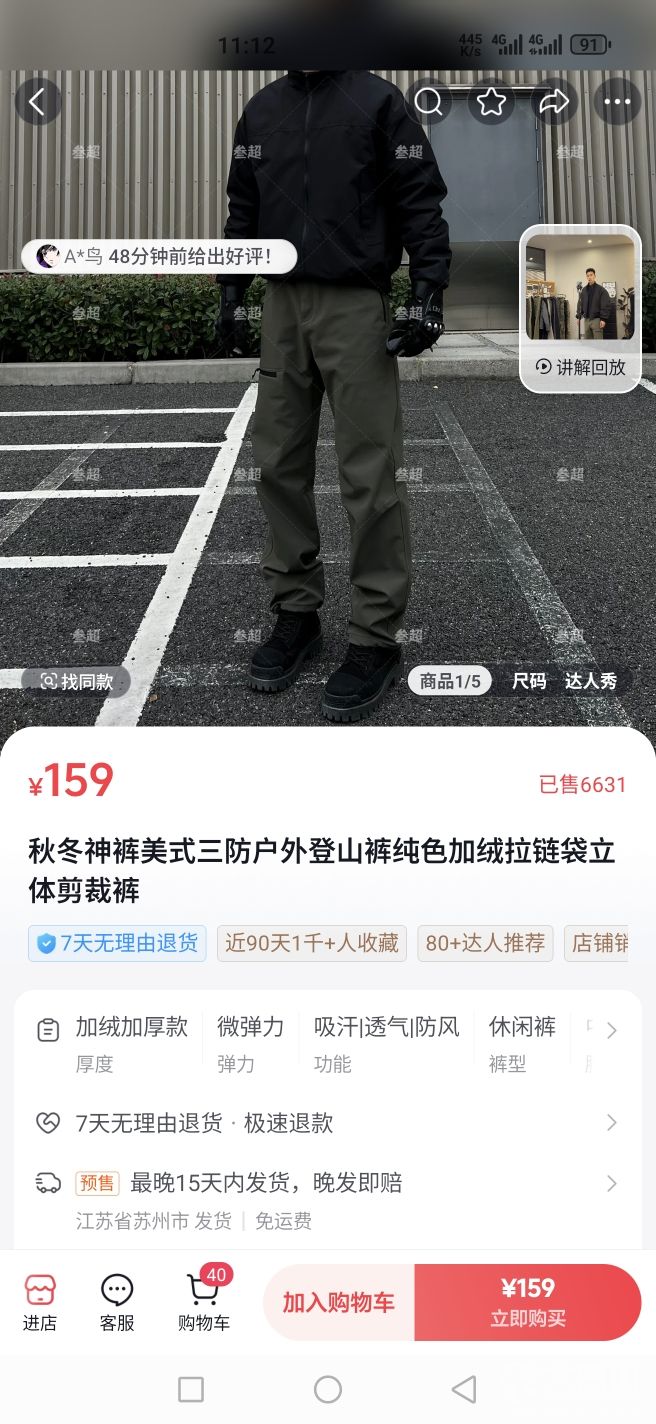Contact 客服 customer service
Image resolution: width=656 pixels, height=1424 pixels.
coord(117,1302)
